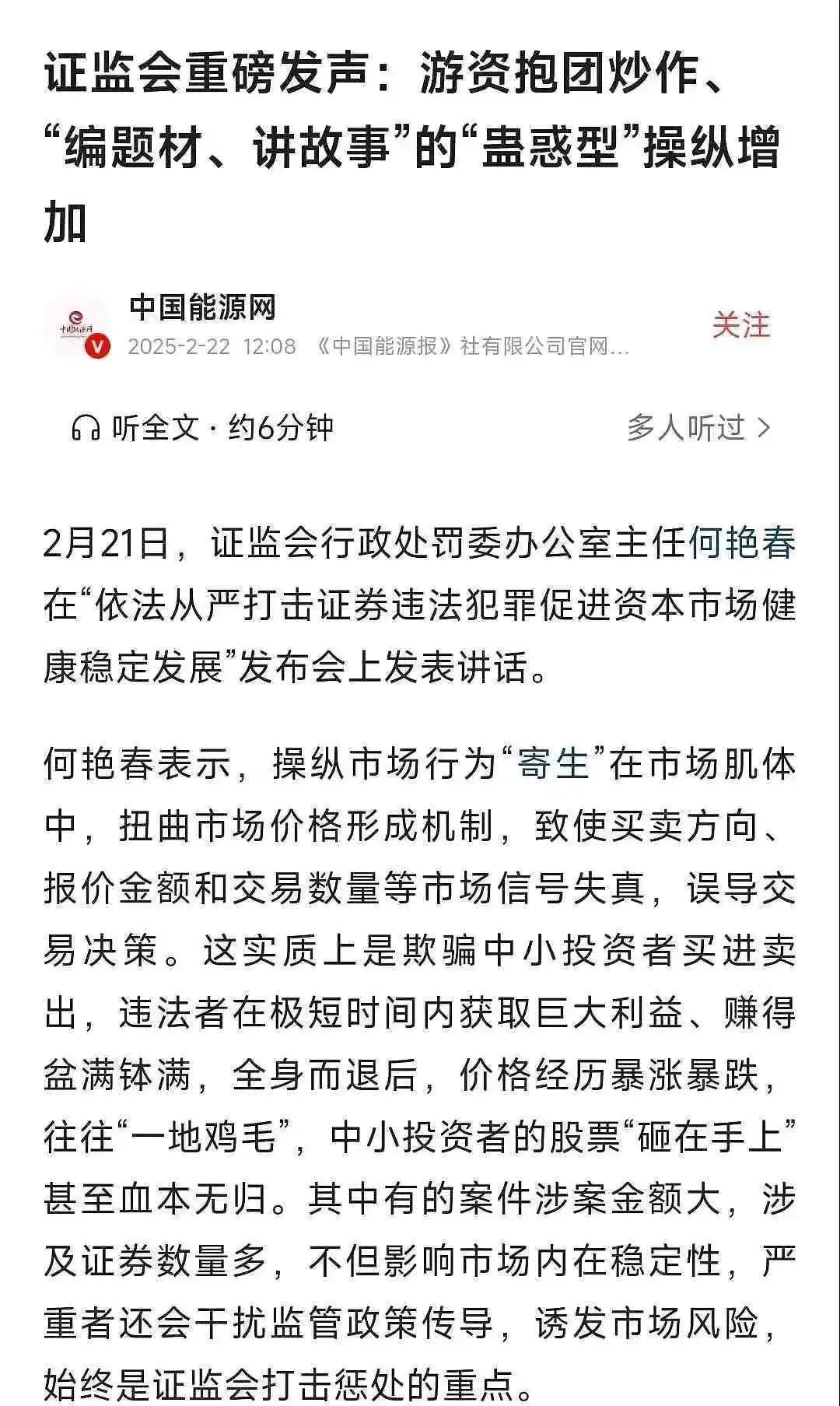Open the 中国能源网 author avatar
Screen dimensions: 840x1406
77,326
